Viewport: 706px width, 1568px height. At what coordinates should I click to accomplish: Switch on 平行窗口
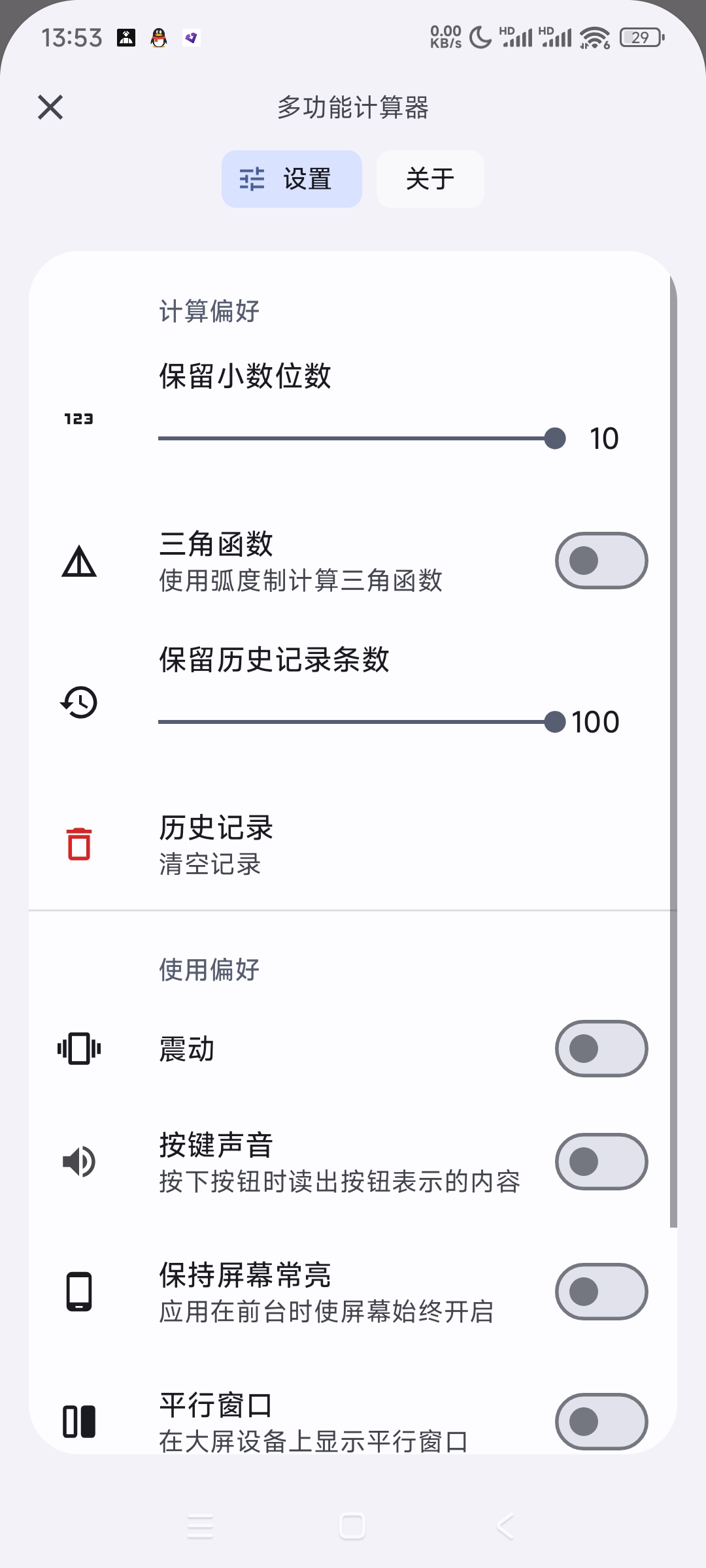pos(601,1422)
